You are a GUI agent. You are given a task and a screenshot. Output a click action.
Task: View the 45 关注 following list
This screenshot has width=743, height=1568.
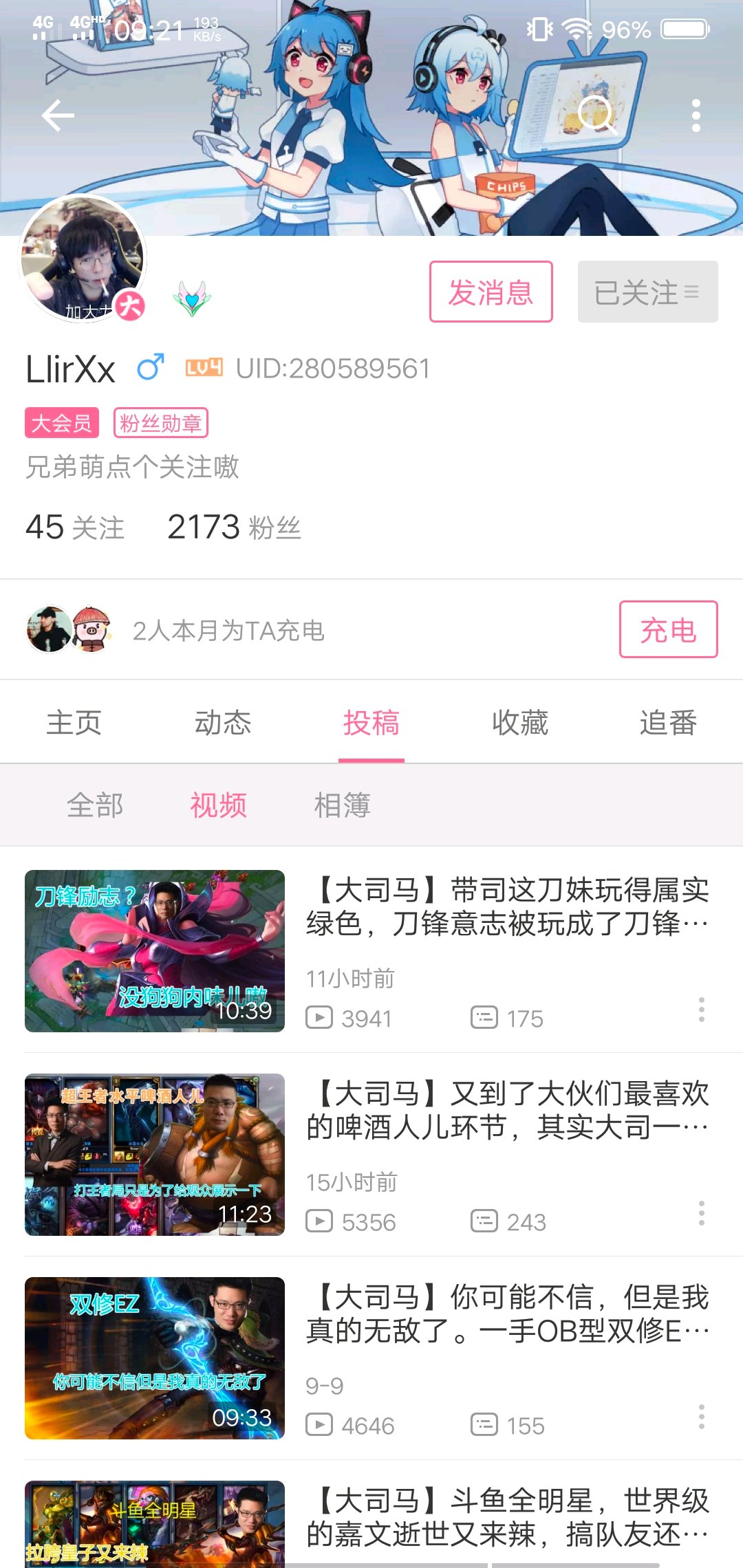pyautogui.click(x=75, y=528)
